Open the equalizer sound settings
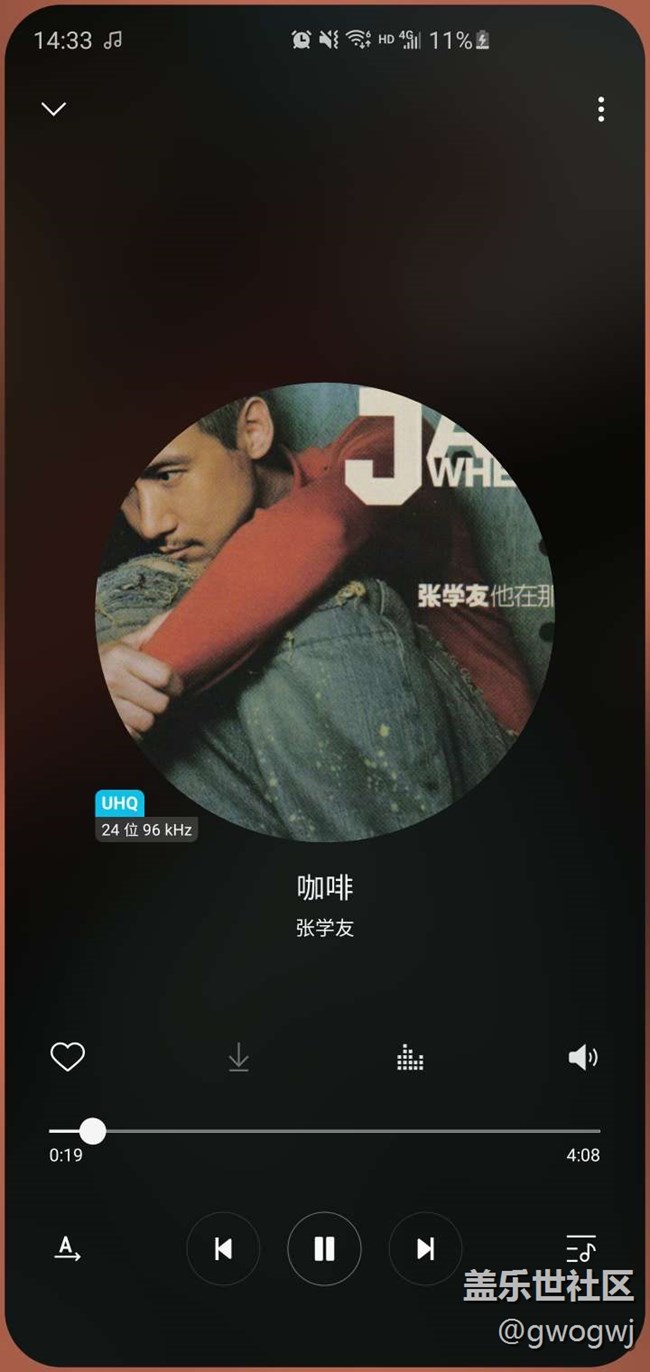650x1372 pixels. [410, 1057]
